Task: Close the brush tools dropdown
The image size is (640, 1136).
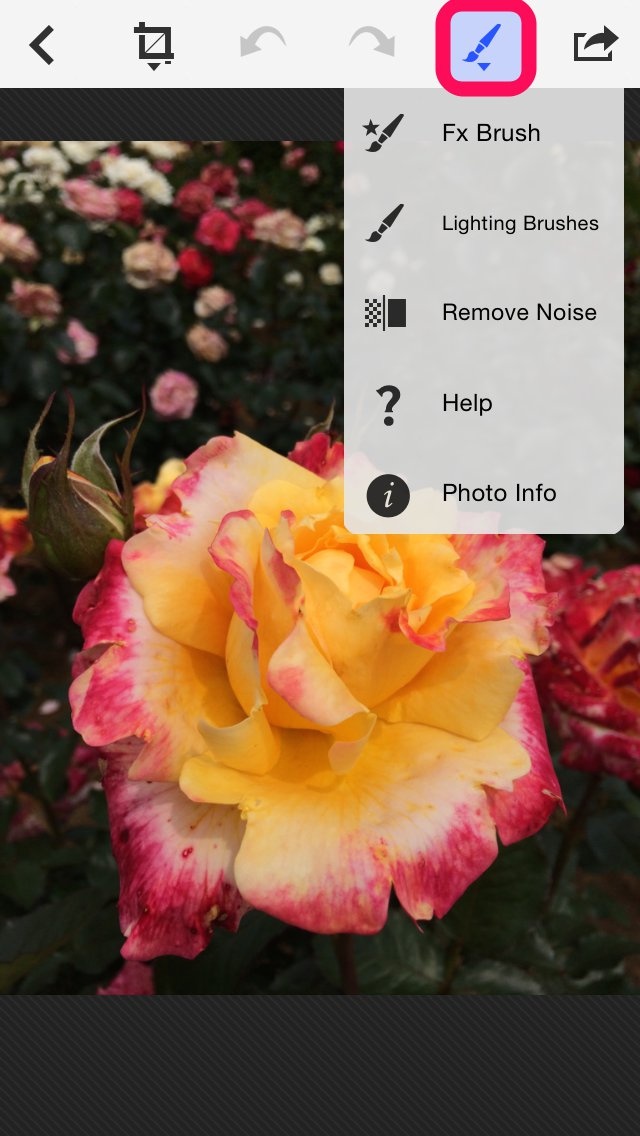Action: pos(486,46)
